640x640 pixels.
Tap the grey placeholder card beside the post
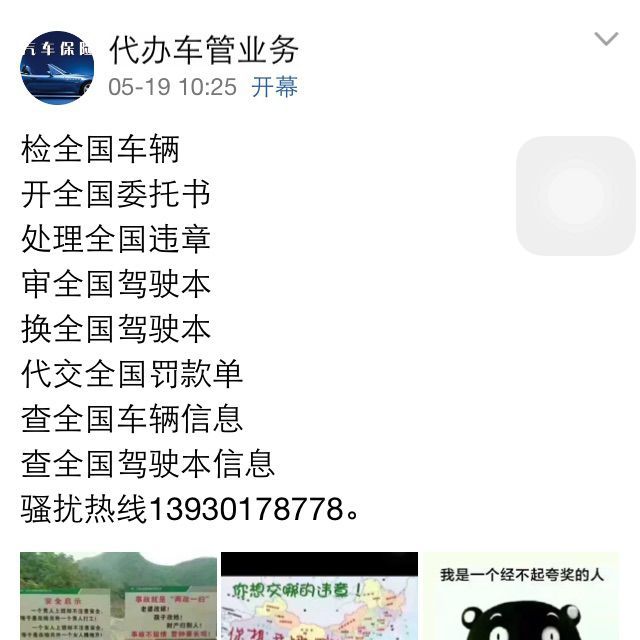pos(576,196)
